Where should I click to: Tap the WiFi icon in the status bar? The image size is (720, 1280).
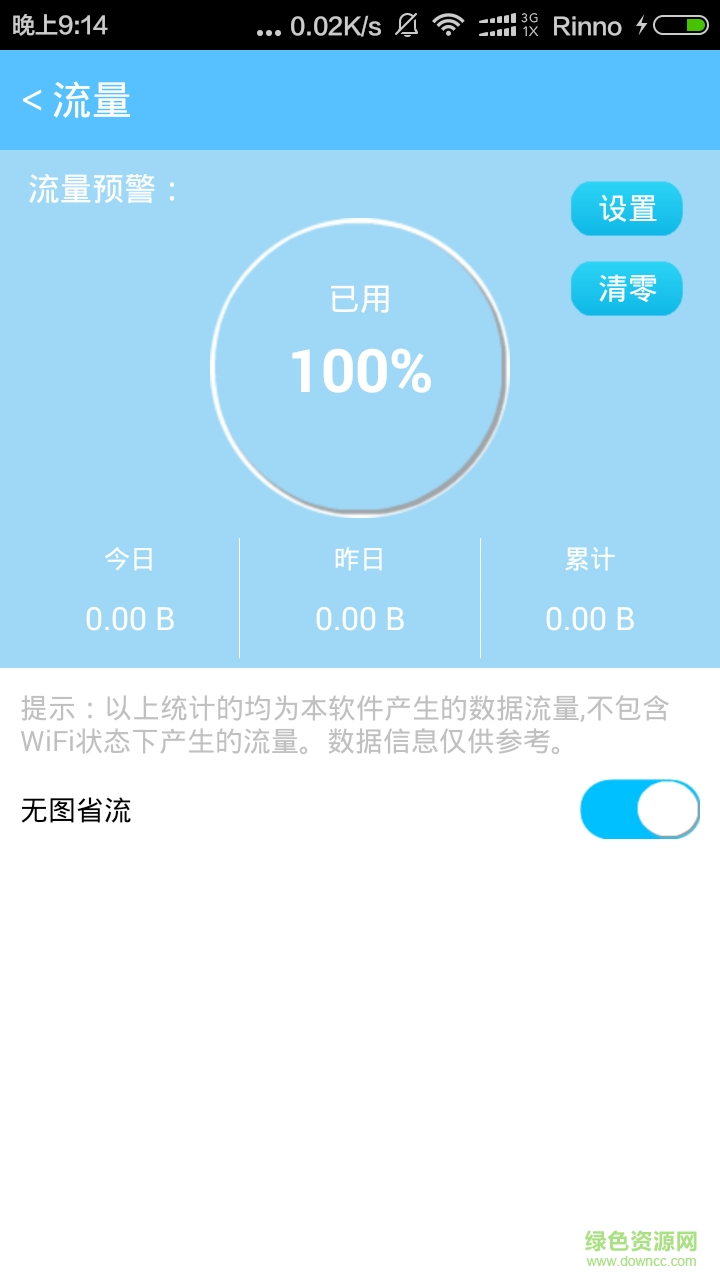[x=448, y=25]
